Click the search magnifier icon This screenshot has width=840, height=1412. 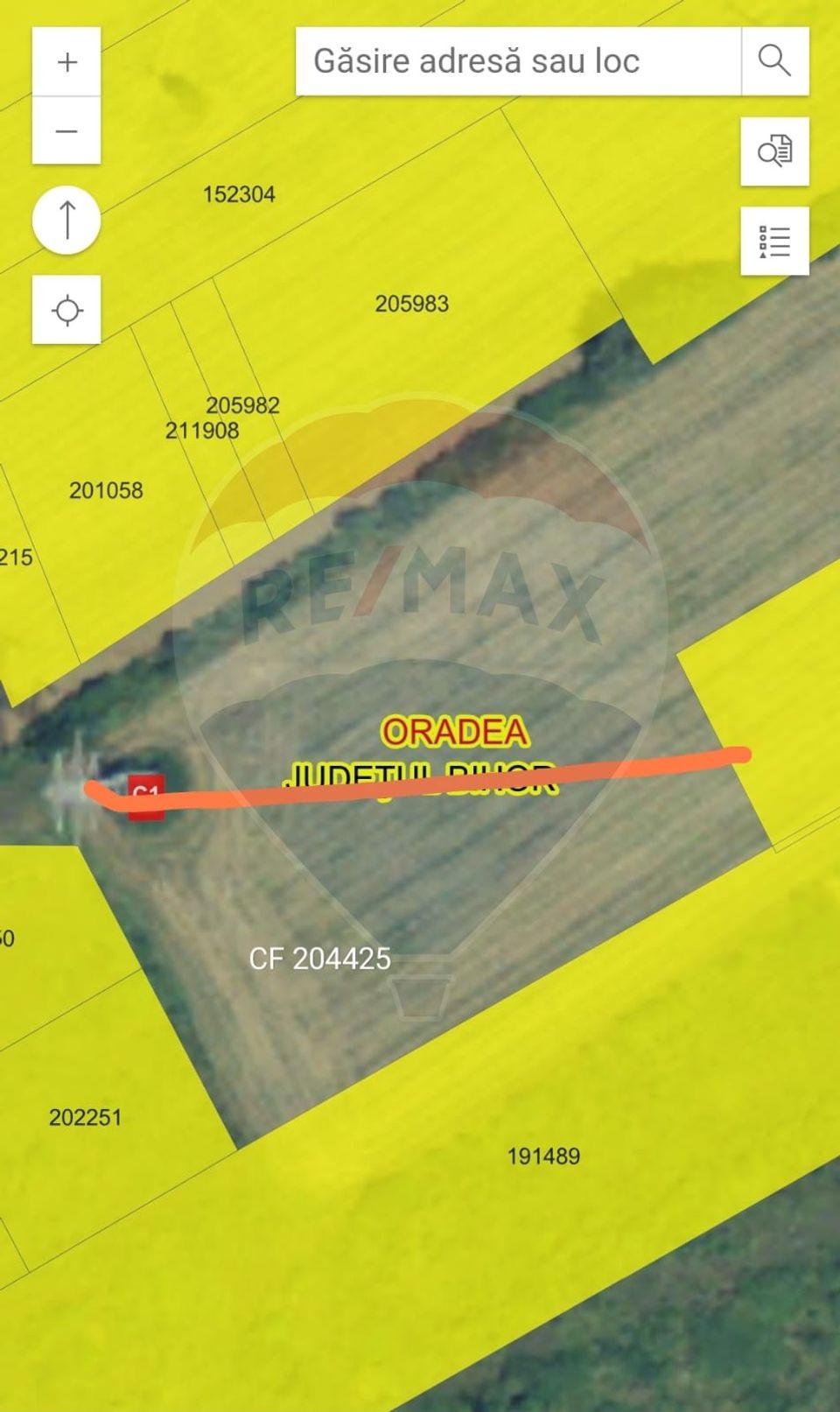coord(773,60)
